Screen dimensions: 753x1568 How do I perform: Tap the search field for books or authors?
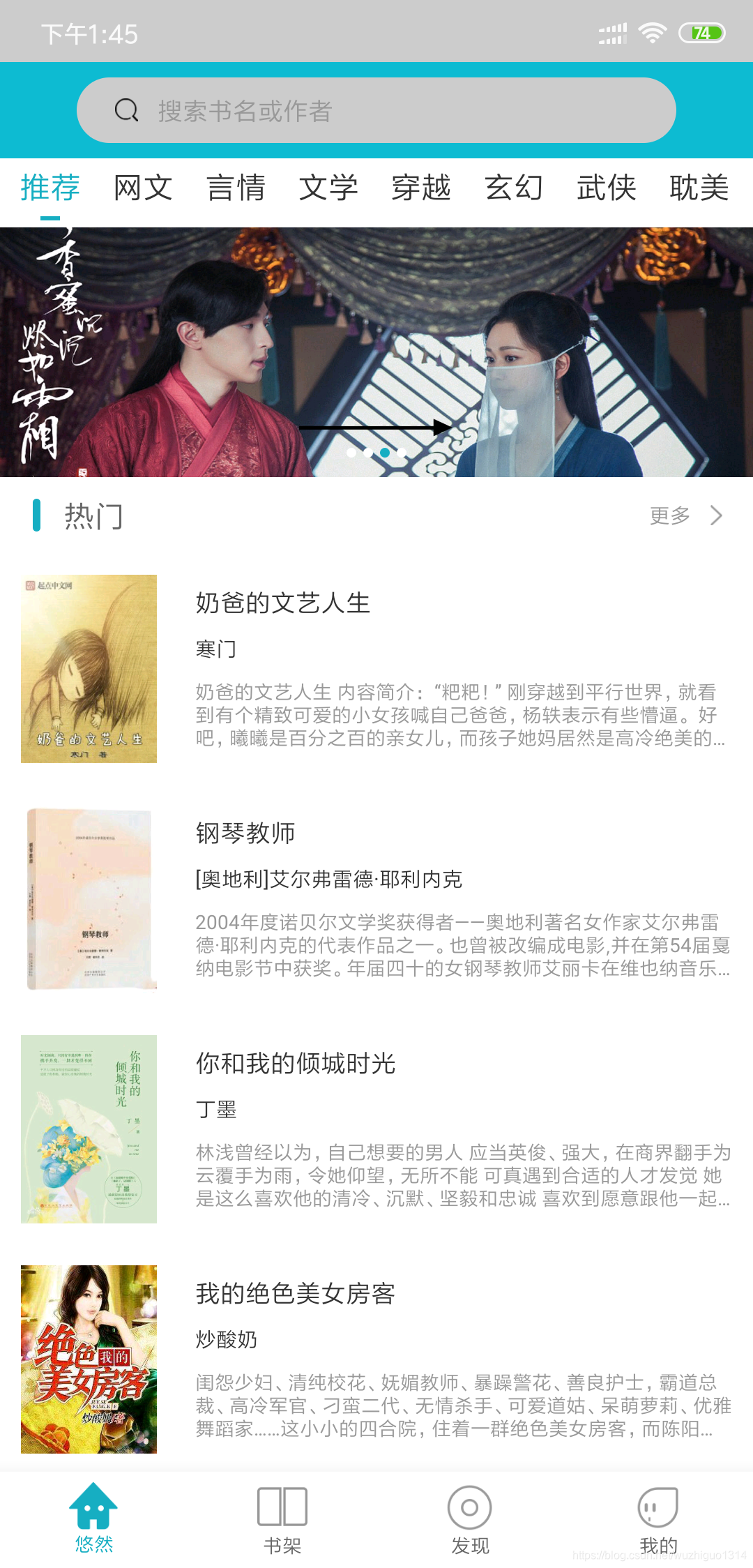coord(376,110)
